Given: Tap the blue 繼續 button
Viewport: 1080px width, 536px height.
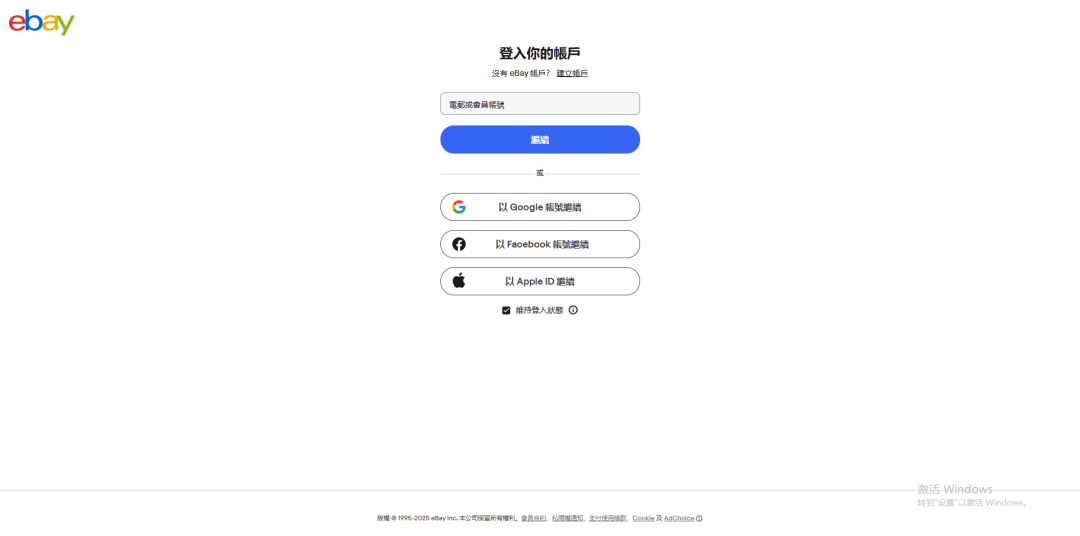Looking at the screenshot, I should [539, 140].
